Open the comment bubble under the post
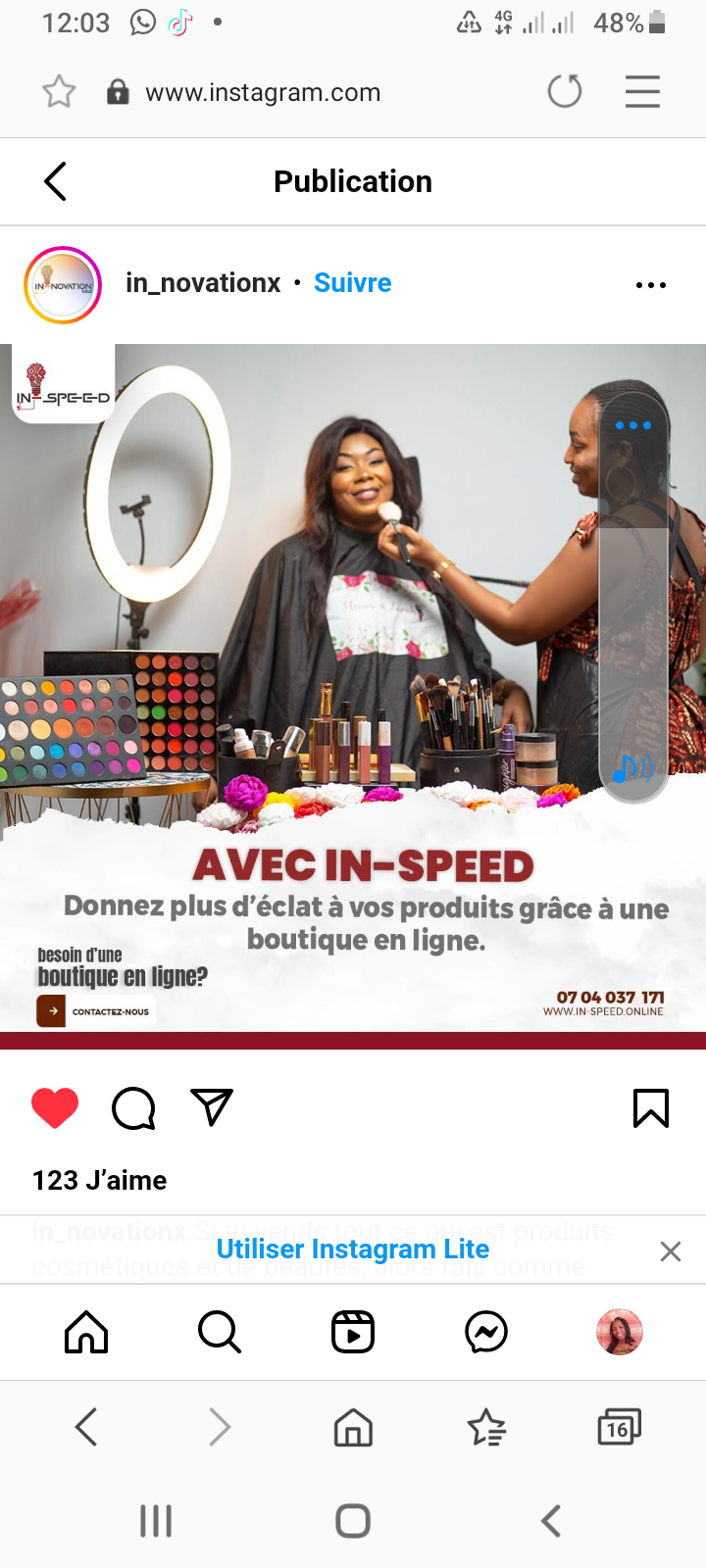 (133, 1108)
